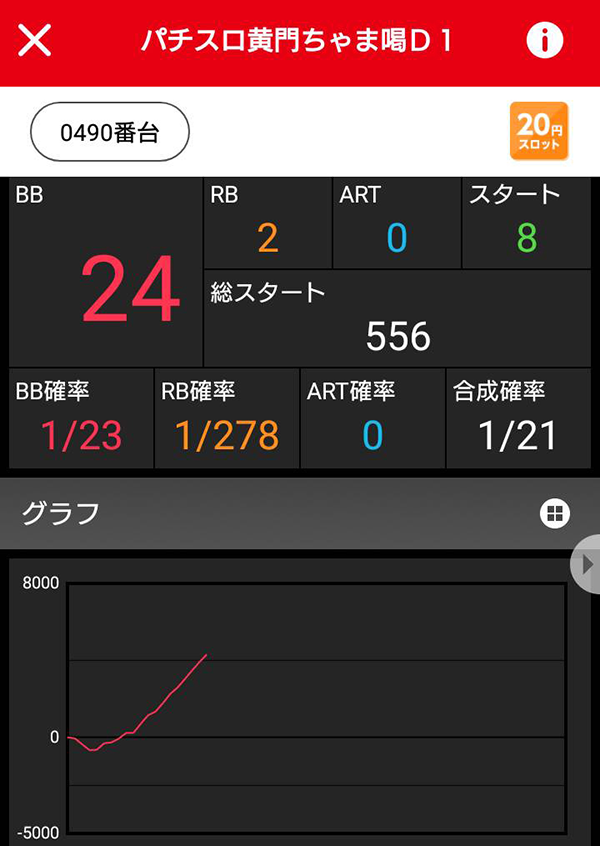Close the slot machine data screen
Viewport: 600px width, 846px height.
[x=35, y=42]
